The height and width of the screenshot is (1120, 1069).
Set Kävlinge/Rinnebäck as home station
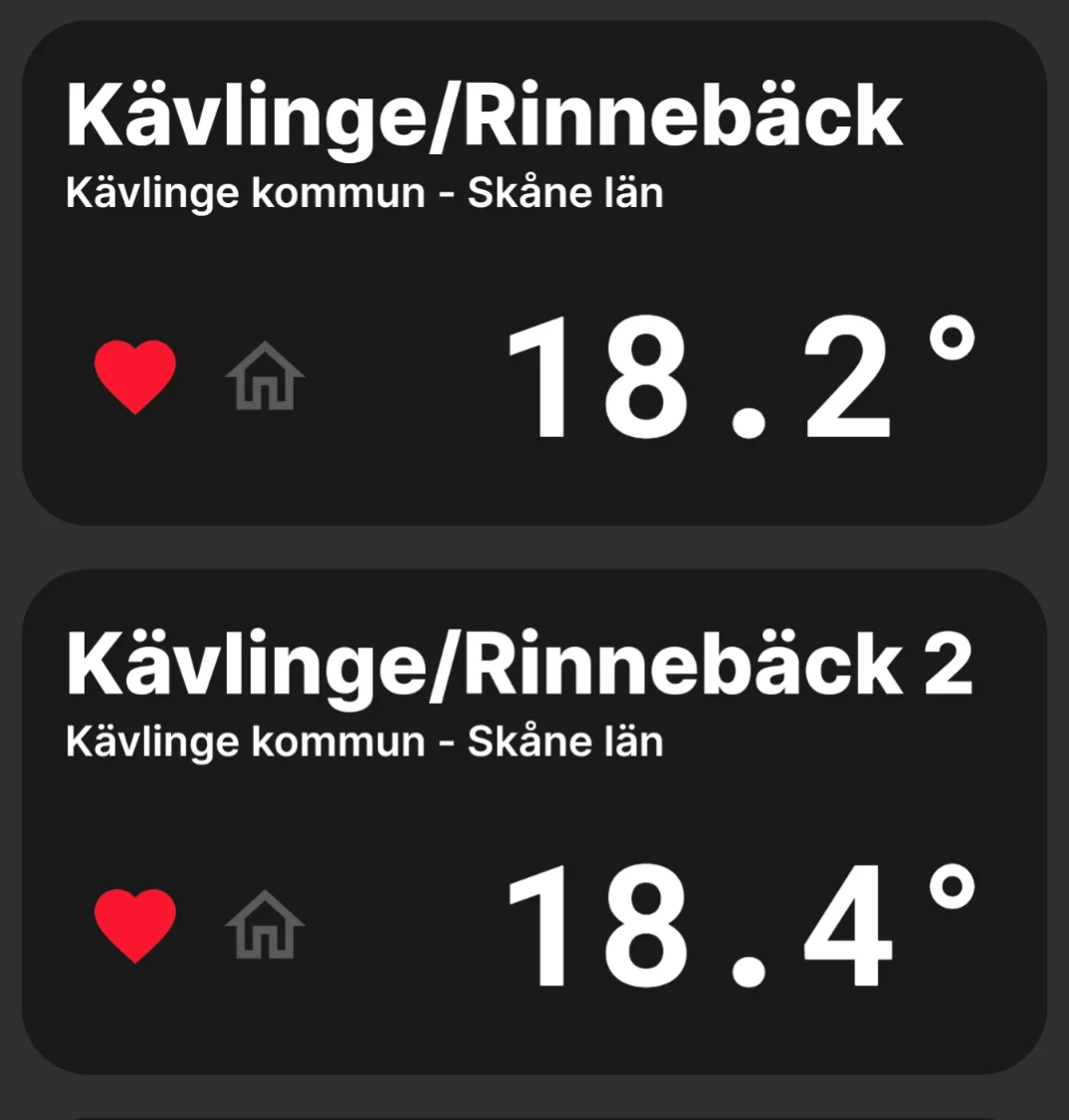click(x=265, y=376)
